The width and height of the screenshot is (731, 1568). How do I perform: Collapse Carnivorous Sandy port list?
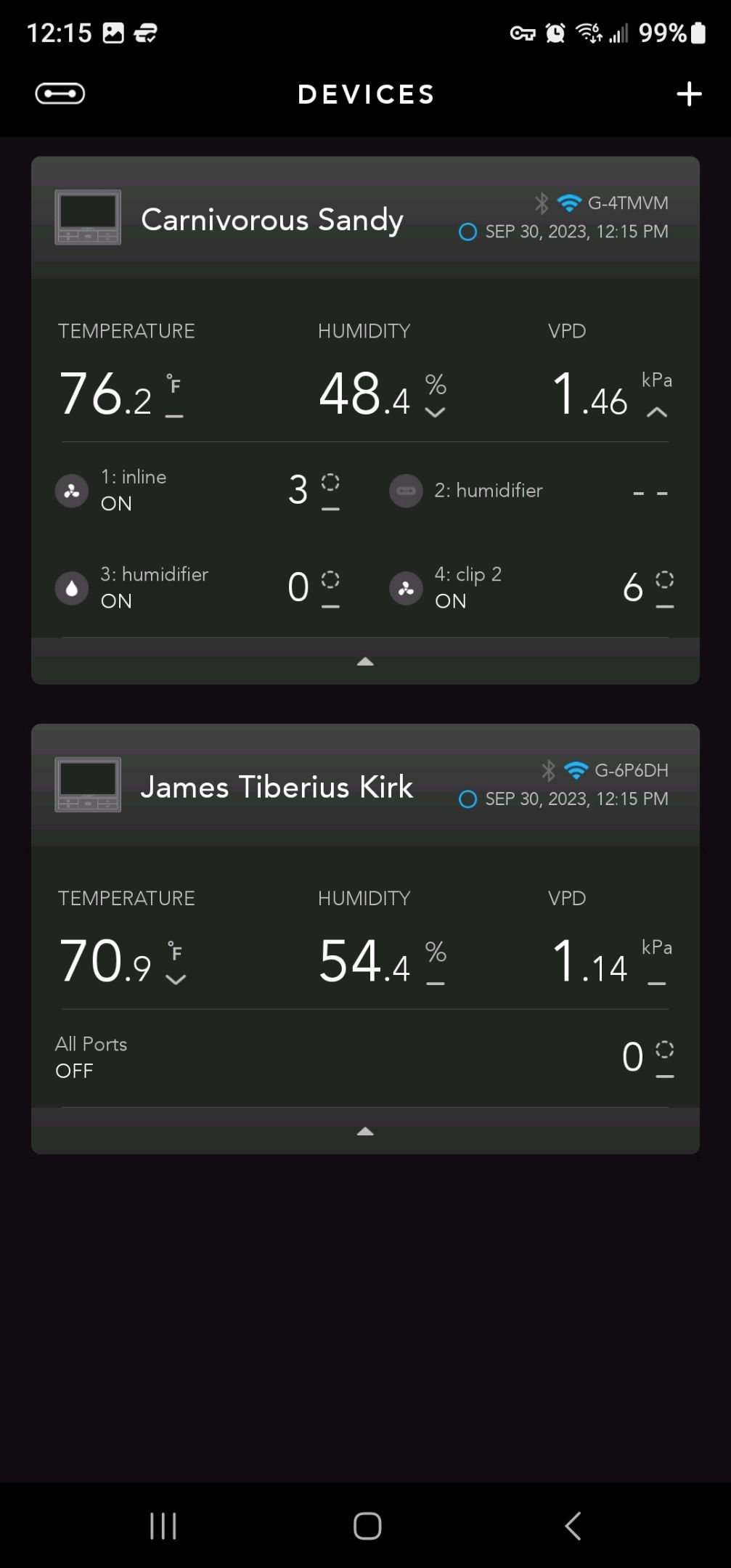click(365, 661)
